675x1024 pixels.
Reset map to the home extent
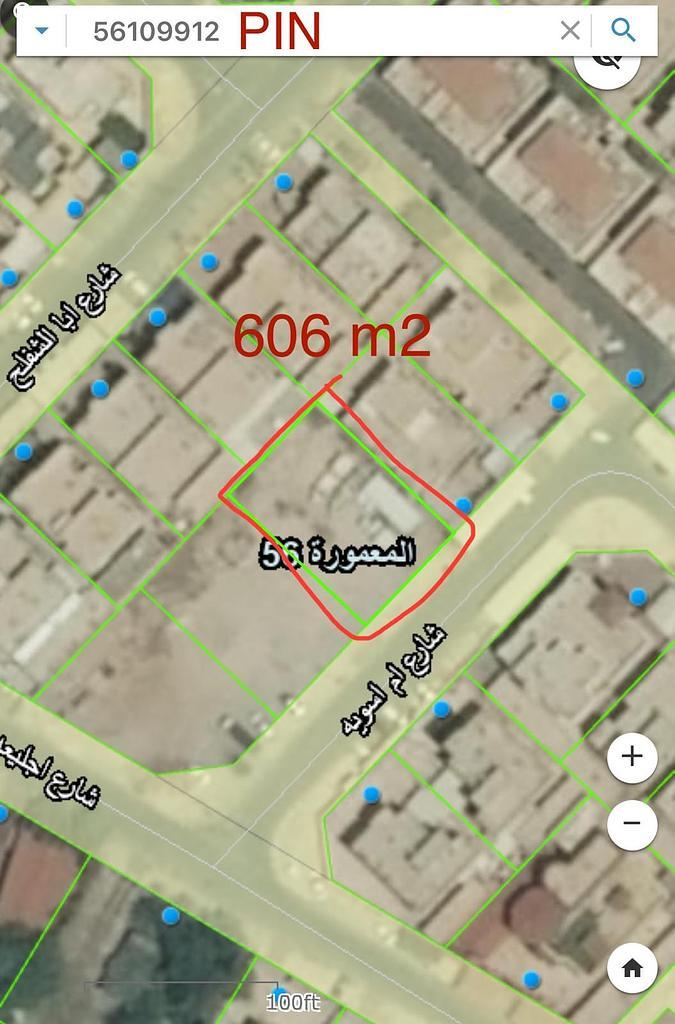[x=632, y=968]
